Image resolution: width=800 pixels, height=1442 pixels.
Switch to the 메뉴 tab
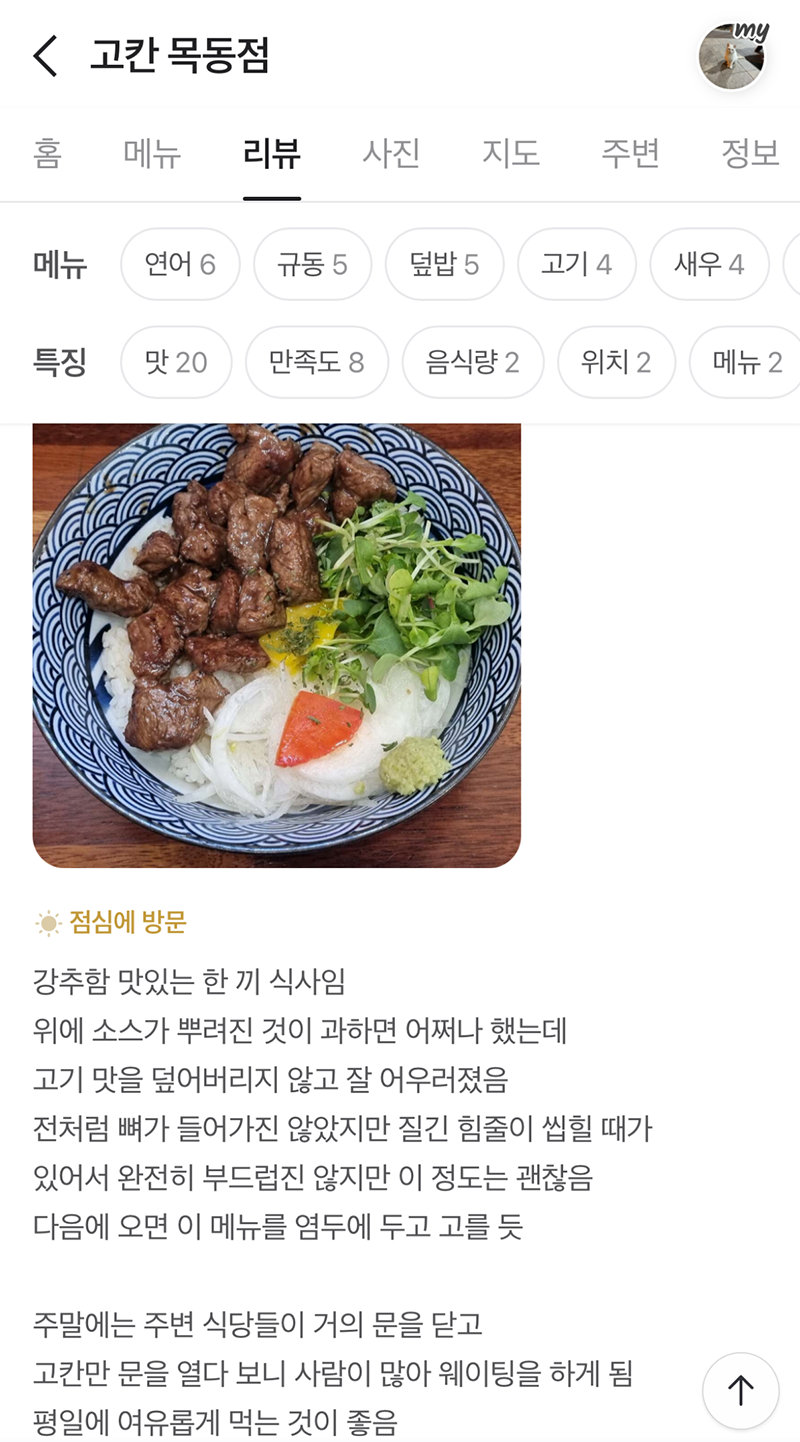(x=152, y=153)
